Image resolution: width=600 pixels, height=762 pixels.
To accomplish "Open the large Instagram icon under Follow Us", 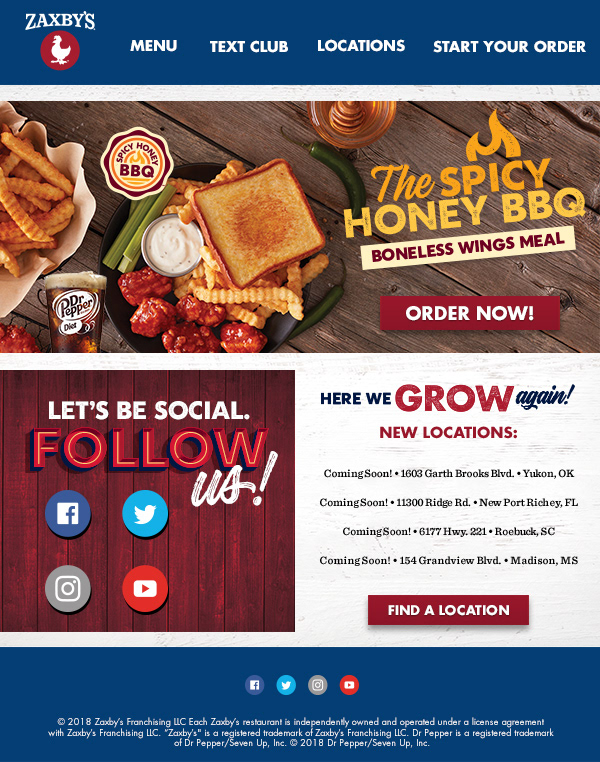I will tap(68, 588).
